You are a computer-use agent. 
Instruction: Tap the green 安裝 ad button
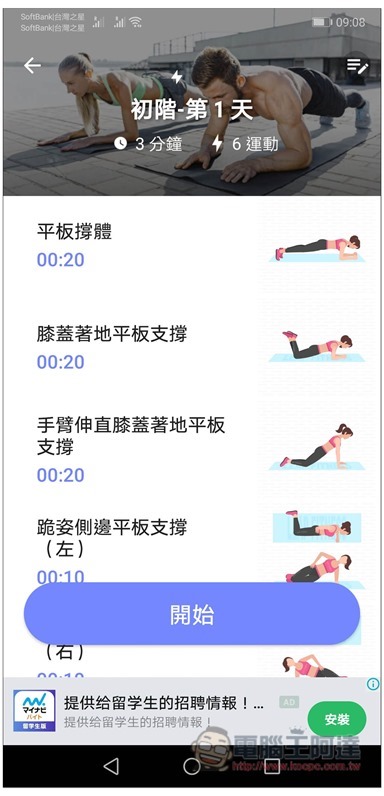[337, 719]
